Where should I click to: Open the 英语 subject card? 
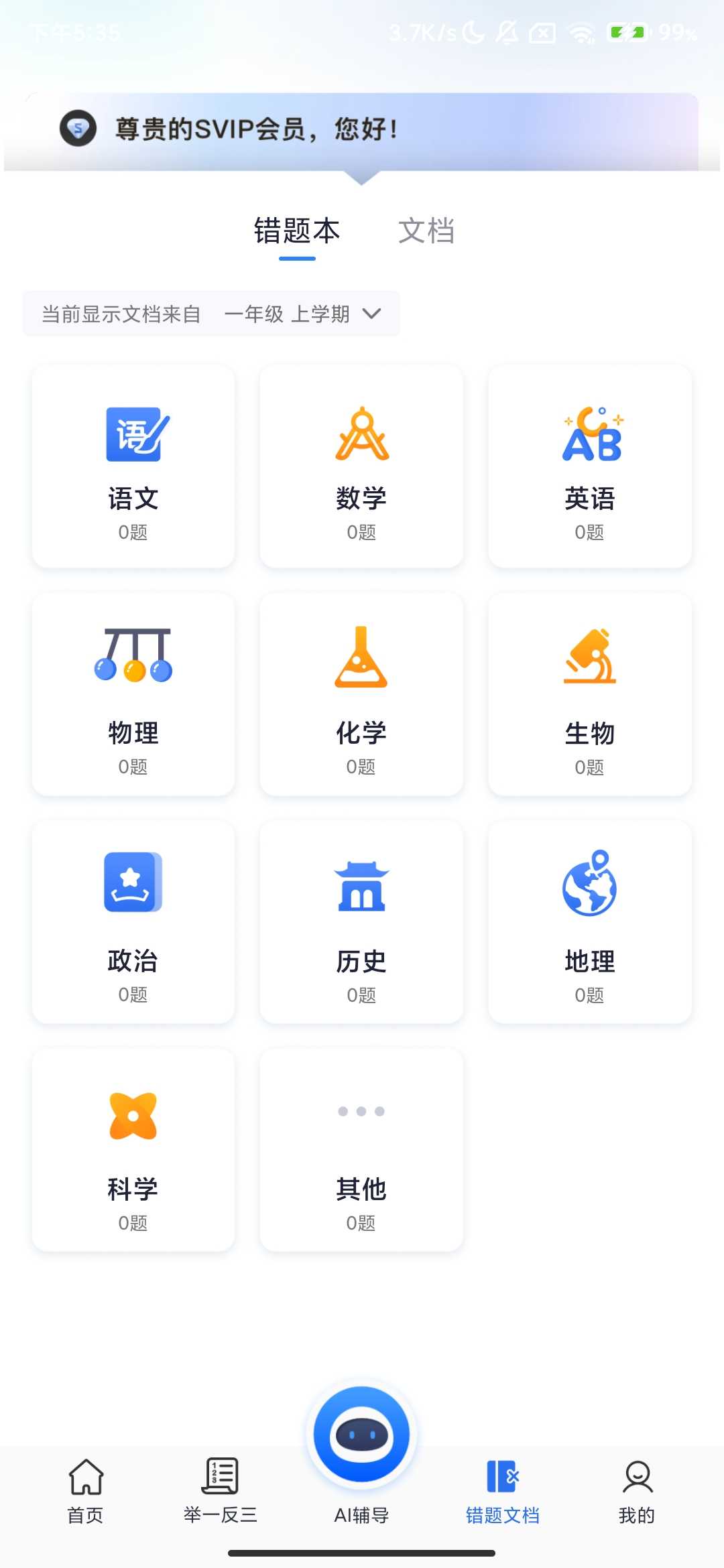coord(590,466)
